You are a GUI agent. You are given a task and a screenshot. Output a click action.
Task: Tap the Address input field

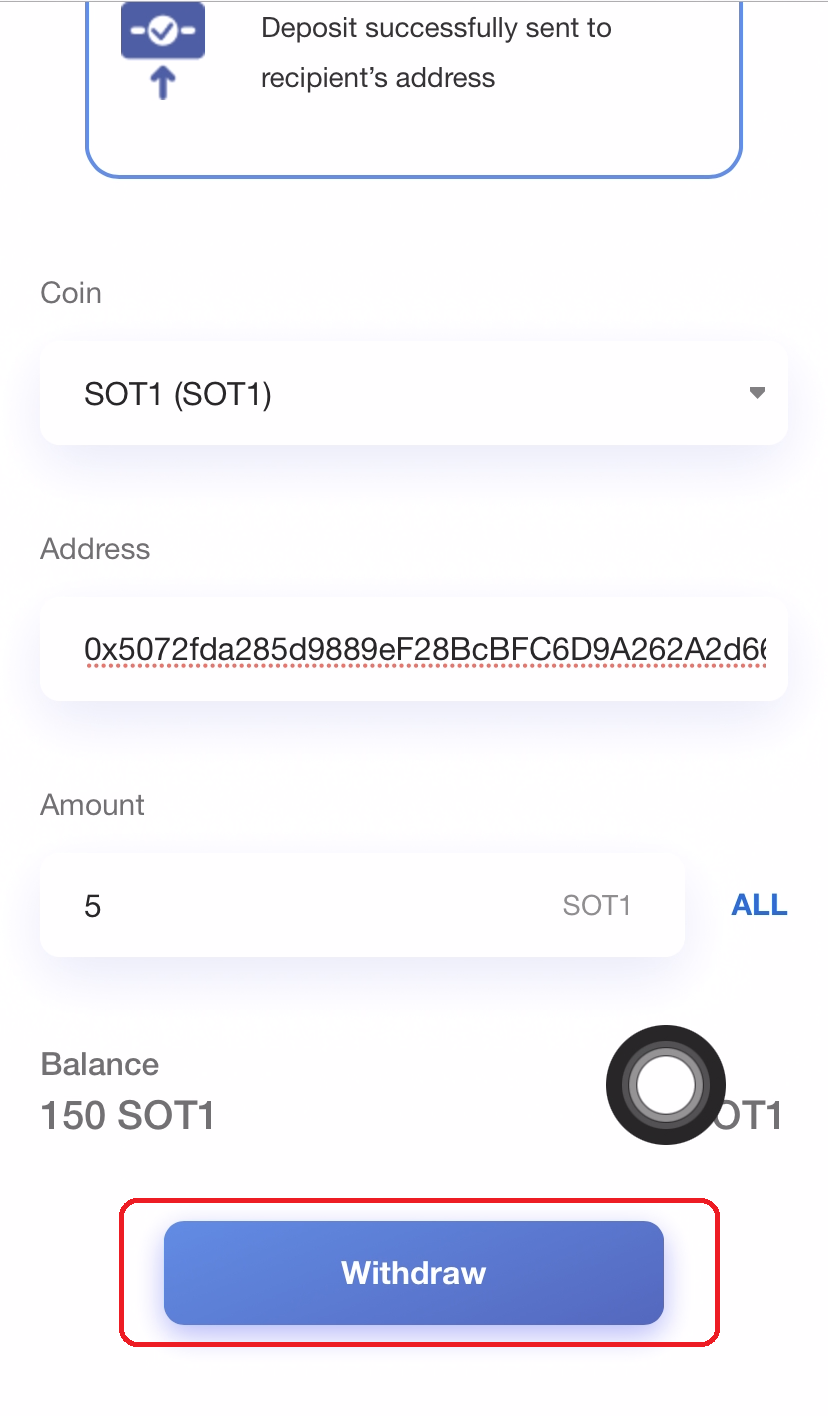coord(413,650)
